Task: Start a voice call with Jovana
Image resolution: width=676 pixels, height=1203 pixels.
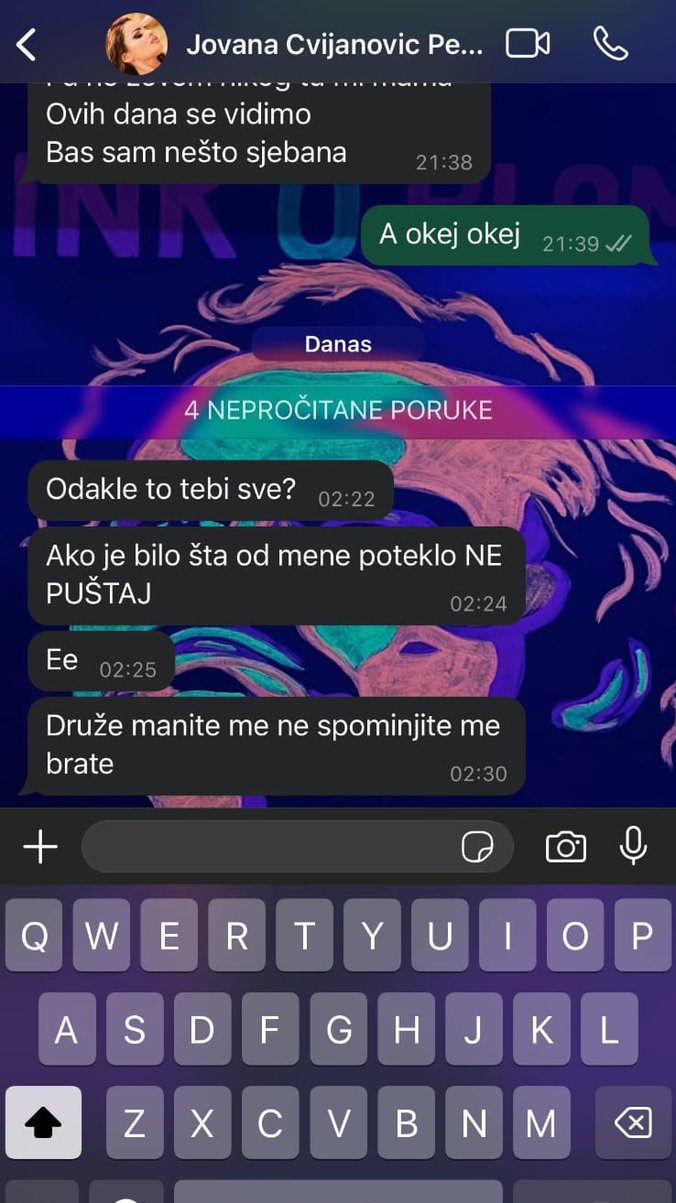Action: click(x=610, y=44)
